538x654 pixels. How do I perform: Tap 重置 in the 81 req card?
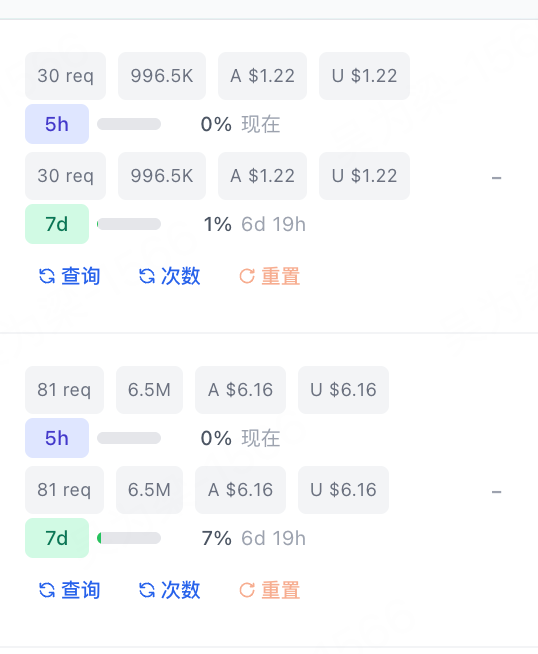click(x=269, y=590)
